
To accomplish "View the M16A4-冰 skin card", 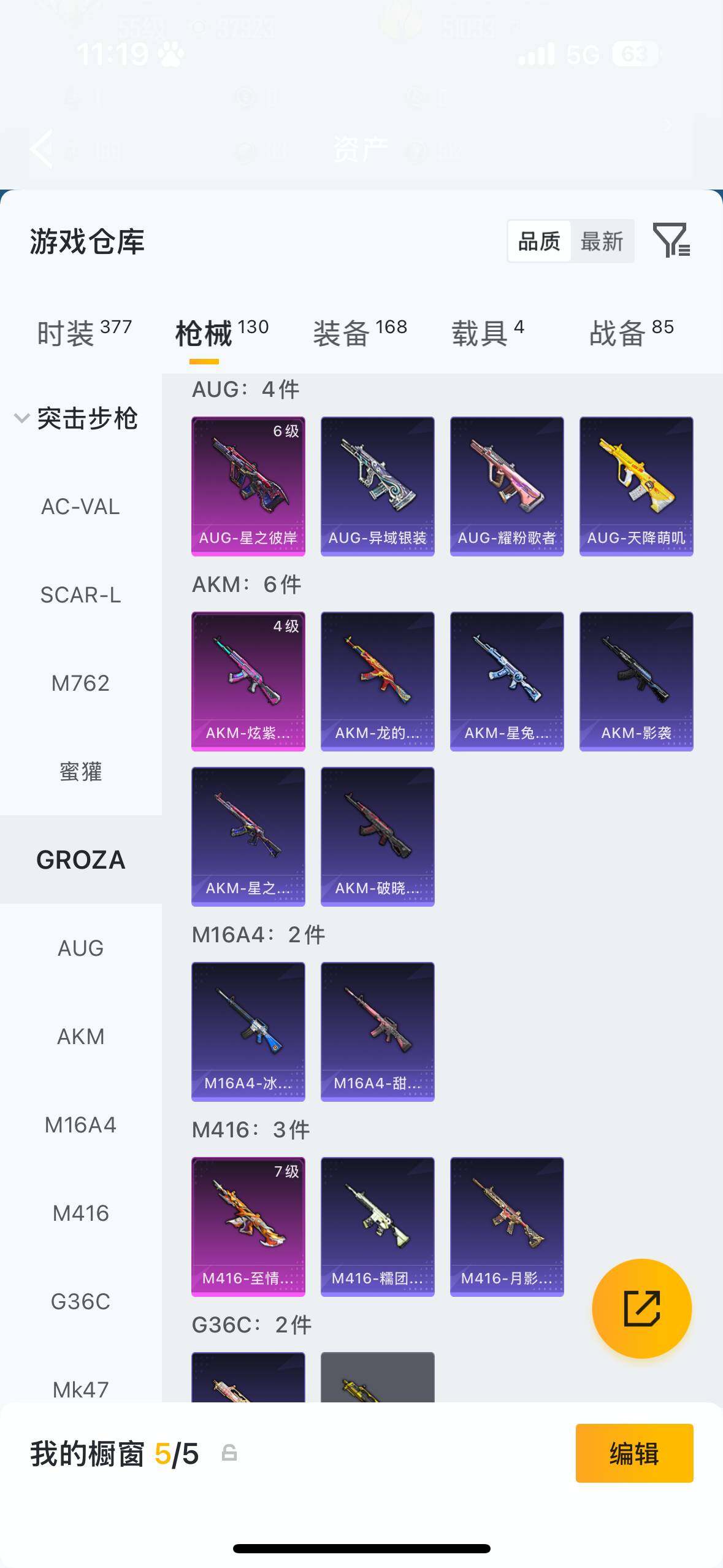I will tap(248, 1031).
